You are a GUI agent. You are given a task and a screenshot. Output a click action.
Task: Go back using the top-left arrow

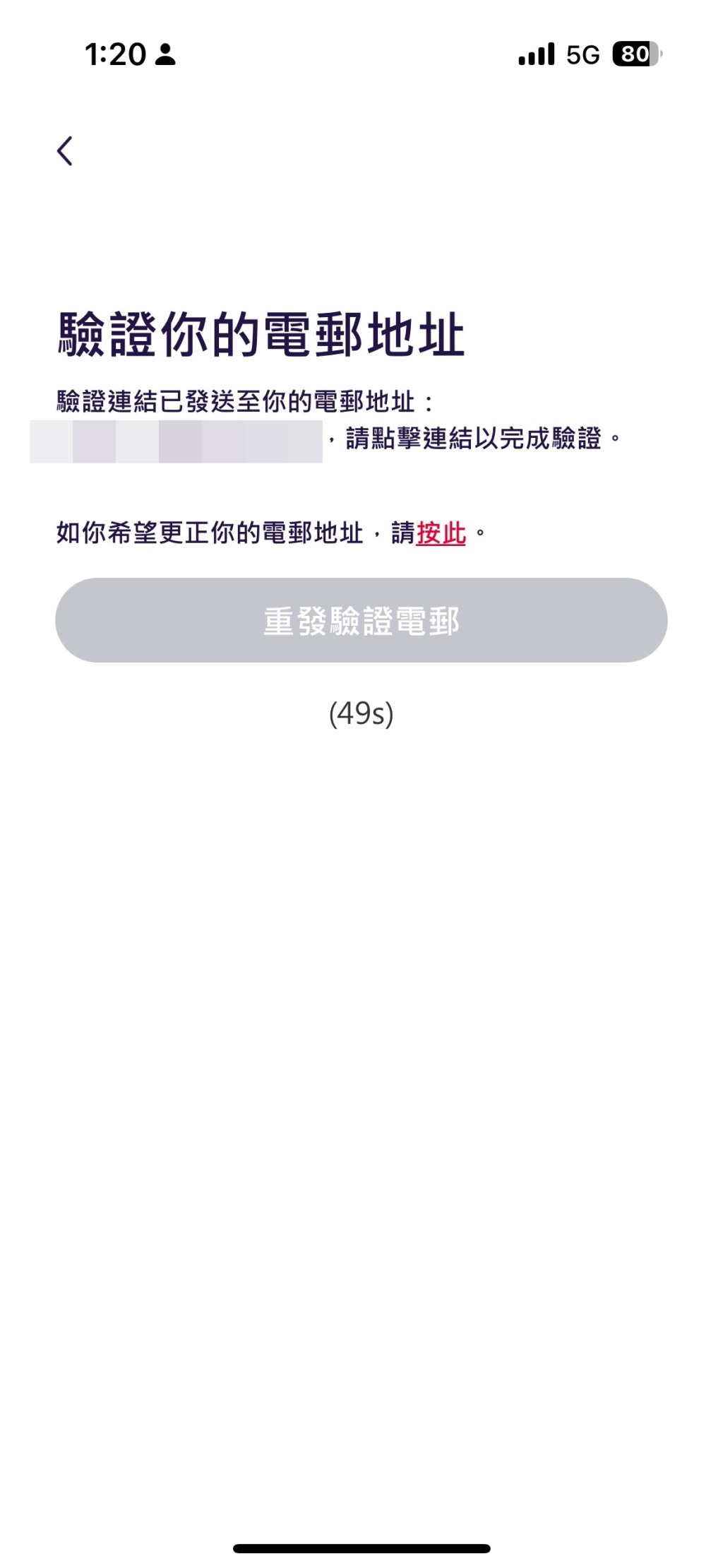(65, 150)
